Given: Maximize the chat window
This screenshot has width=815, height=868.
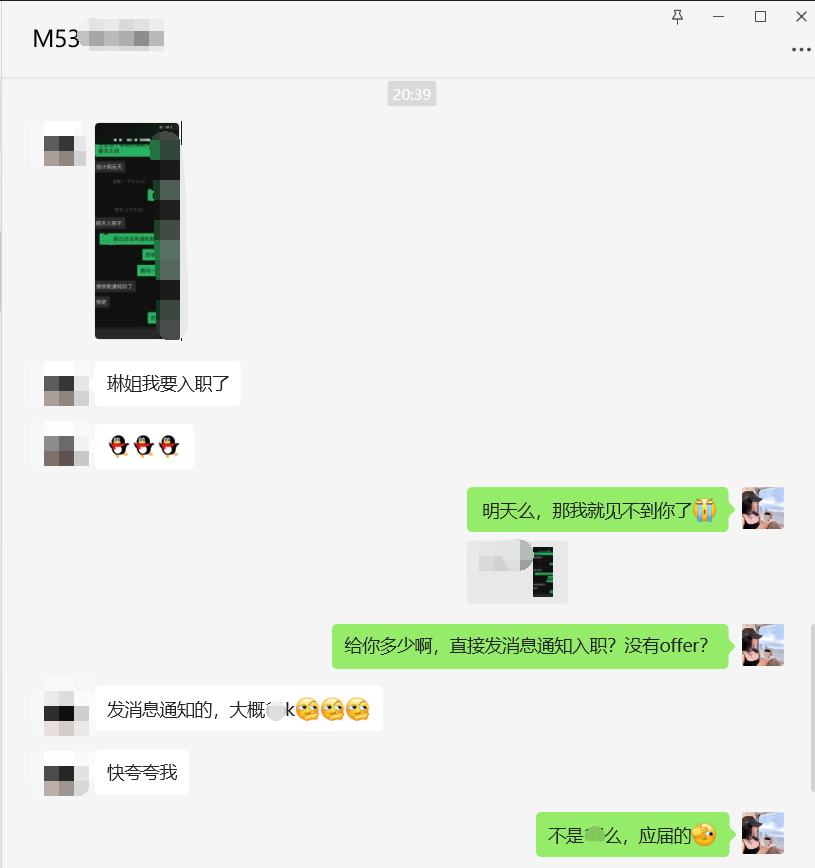Looking at the screenshot, I should coord(760,16).
